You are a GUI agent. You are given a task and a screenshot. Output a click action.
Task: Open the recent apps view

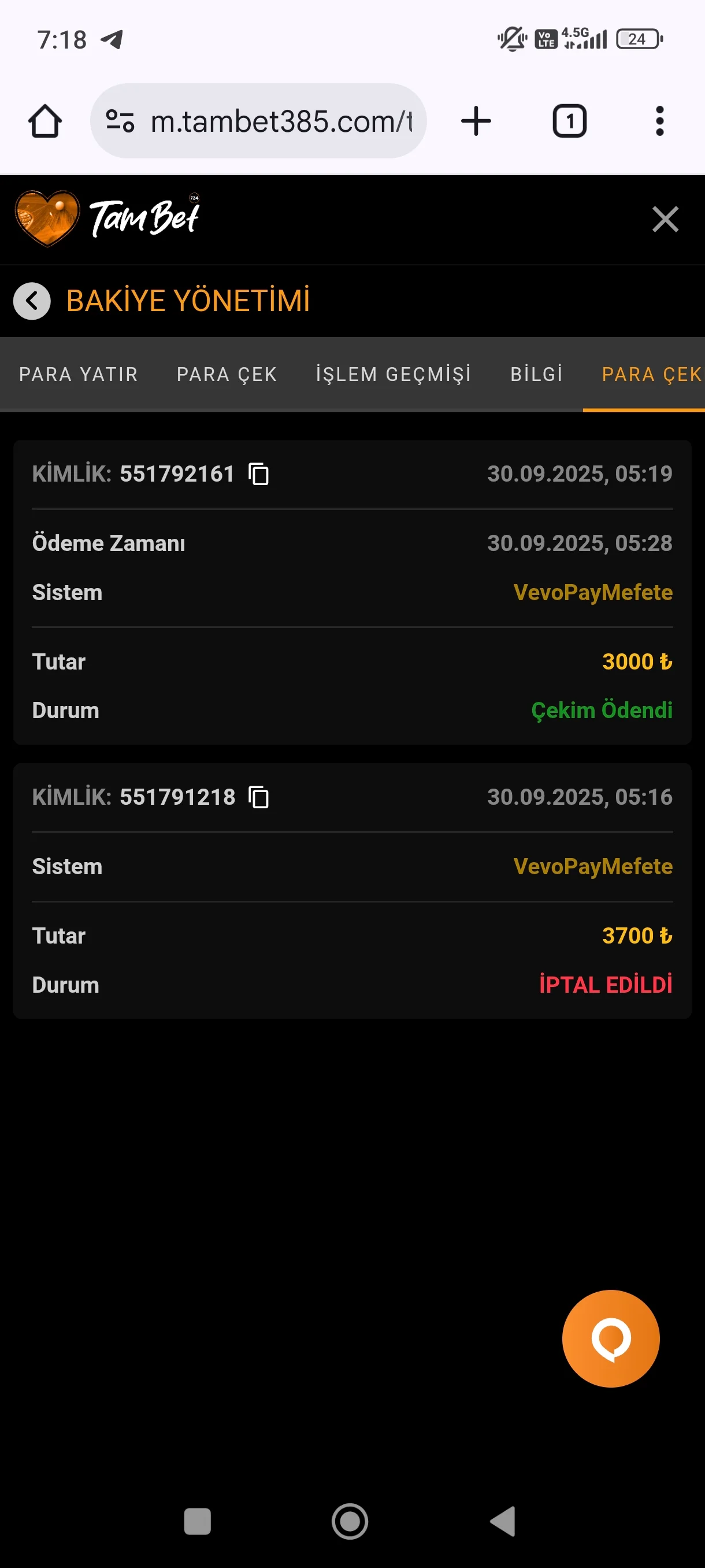(197, 1521)
